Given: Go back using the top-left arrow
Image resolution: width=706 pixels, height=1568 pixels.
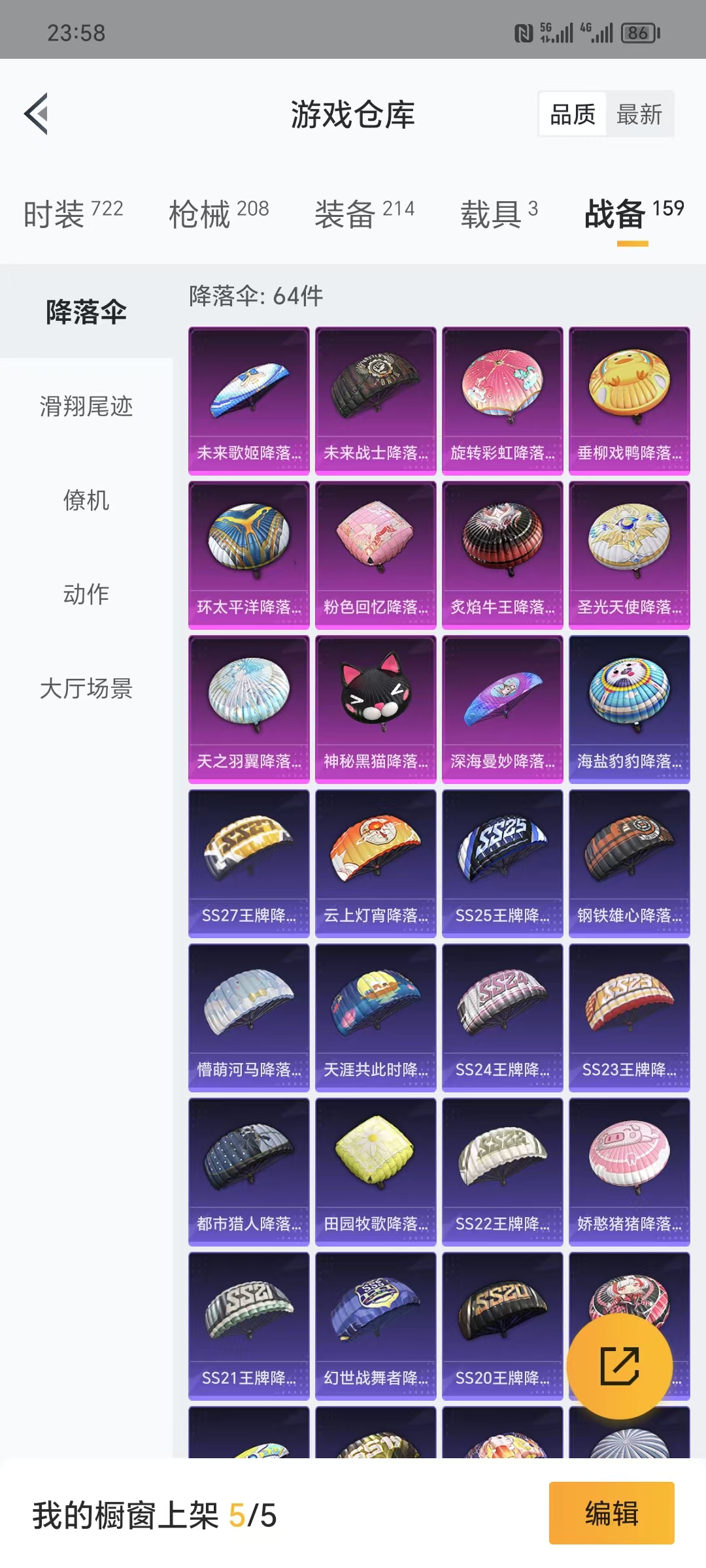Looking at the screenshot, I should (x=37, y=114).
